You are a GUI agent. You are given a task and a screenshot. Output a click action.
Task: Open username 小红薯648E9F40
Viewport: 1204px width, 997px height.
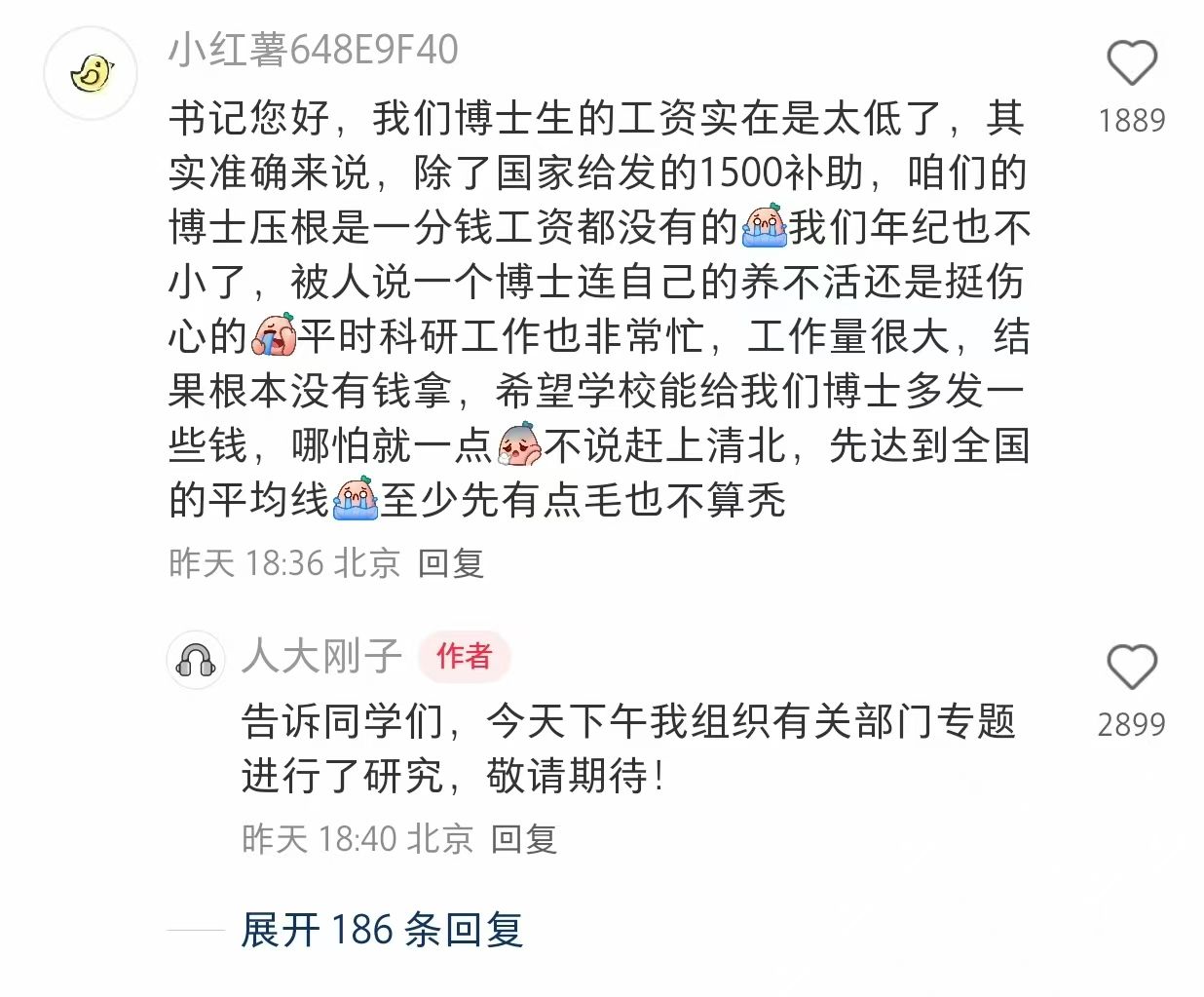click(x=313, y=50)
